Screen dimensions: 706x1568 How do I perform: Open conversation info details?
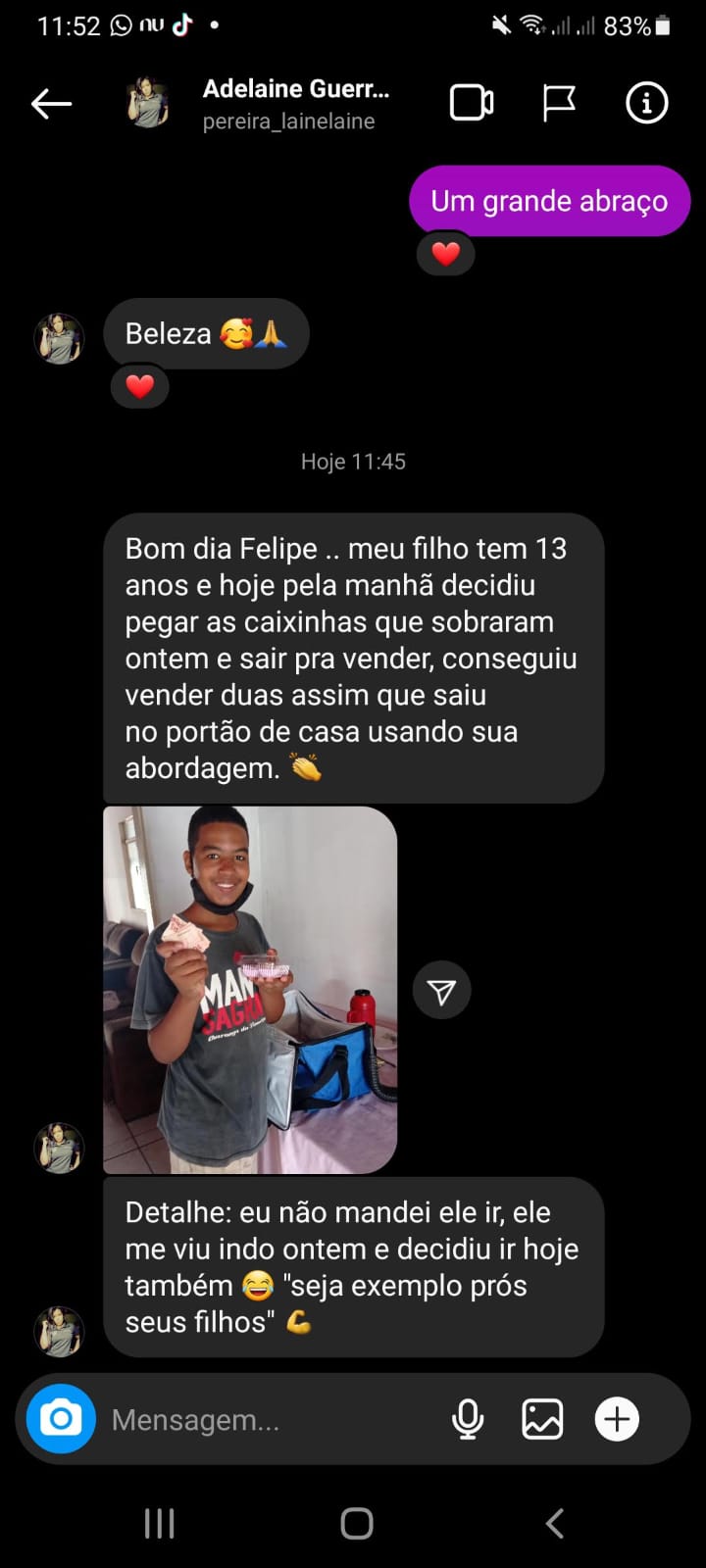tap(646, 103)
